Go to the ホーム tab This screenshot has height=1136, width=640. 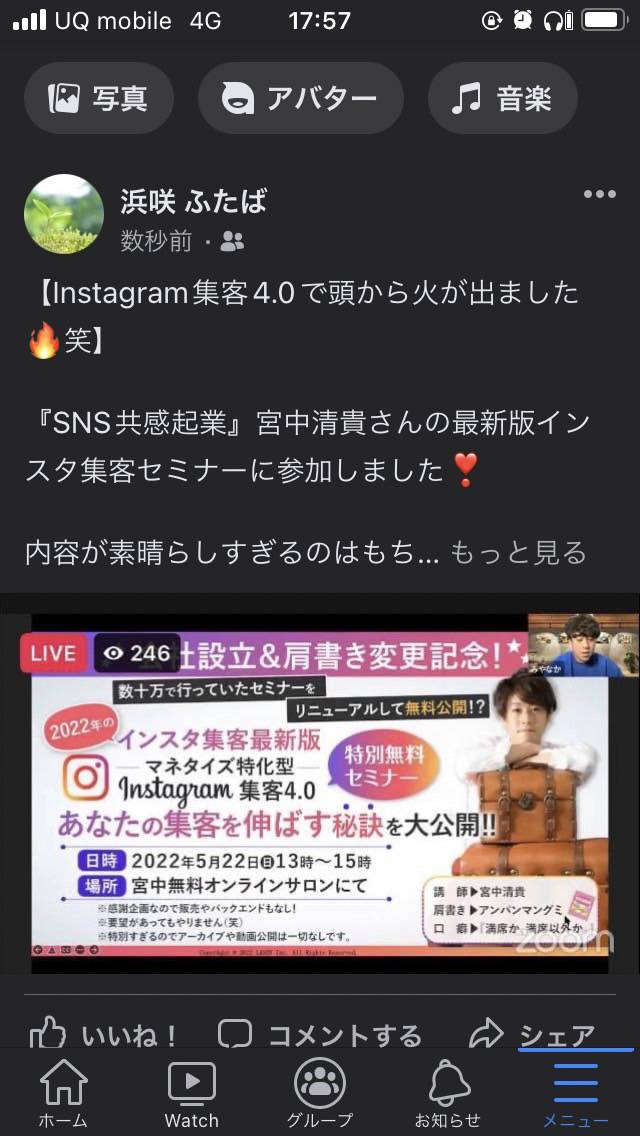[64, 1094]
